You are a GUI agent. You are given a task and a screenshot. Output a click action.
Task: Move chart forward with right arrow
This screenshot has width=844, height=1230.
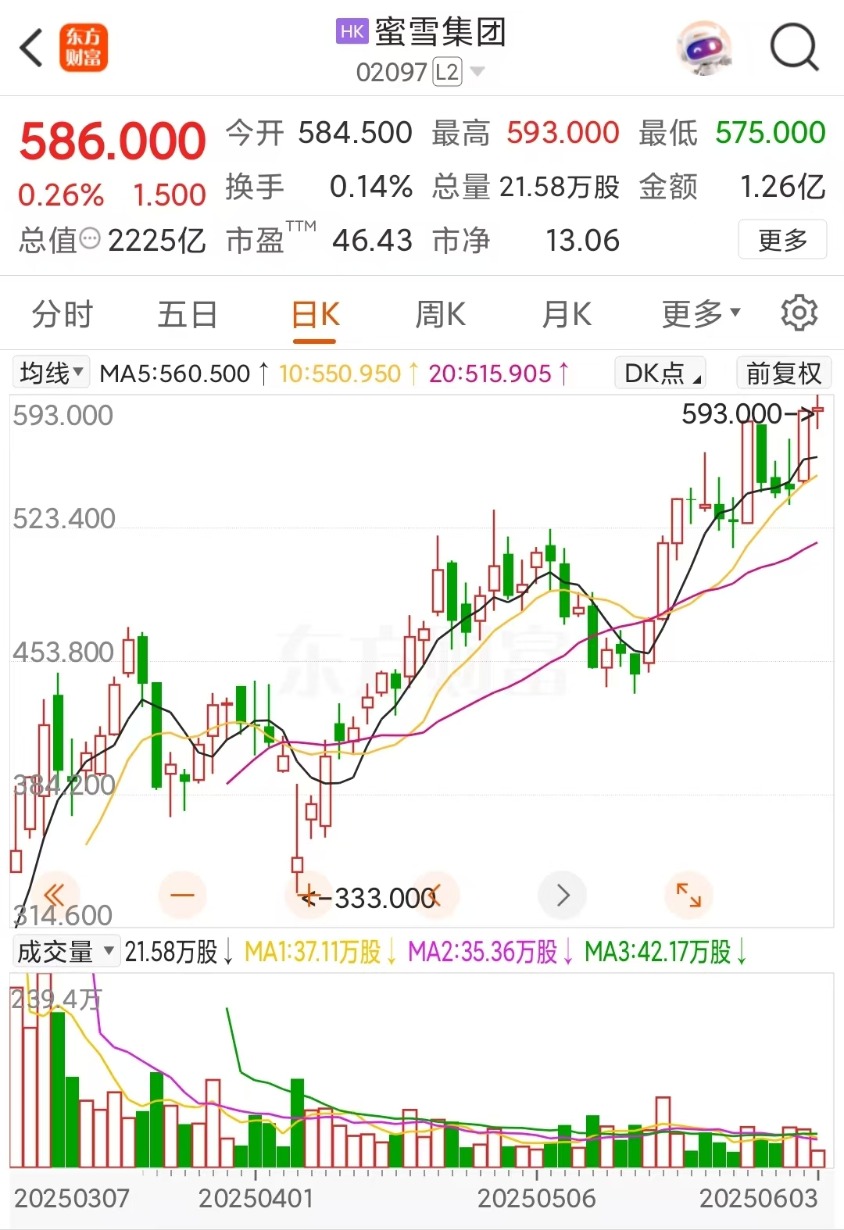coord(563,894)
